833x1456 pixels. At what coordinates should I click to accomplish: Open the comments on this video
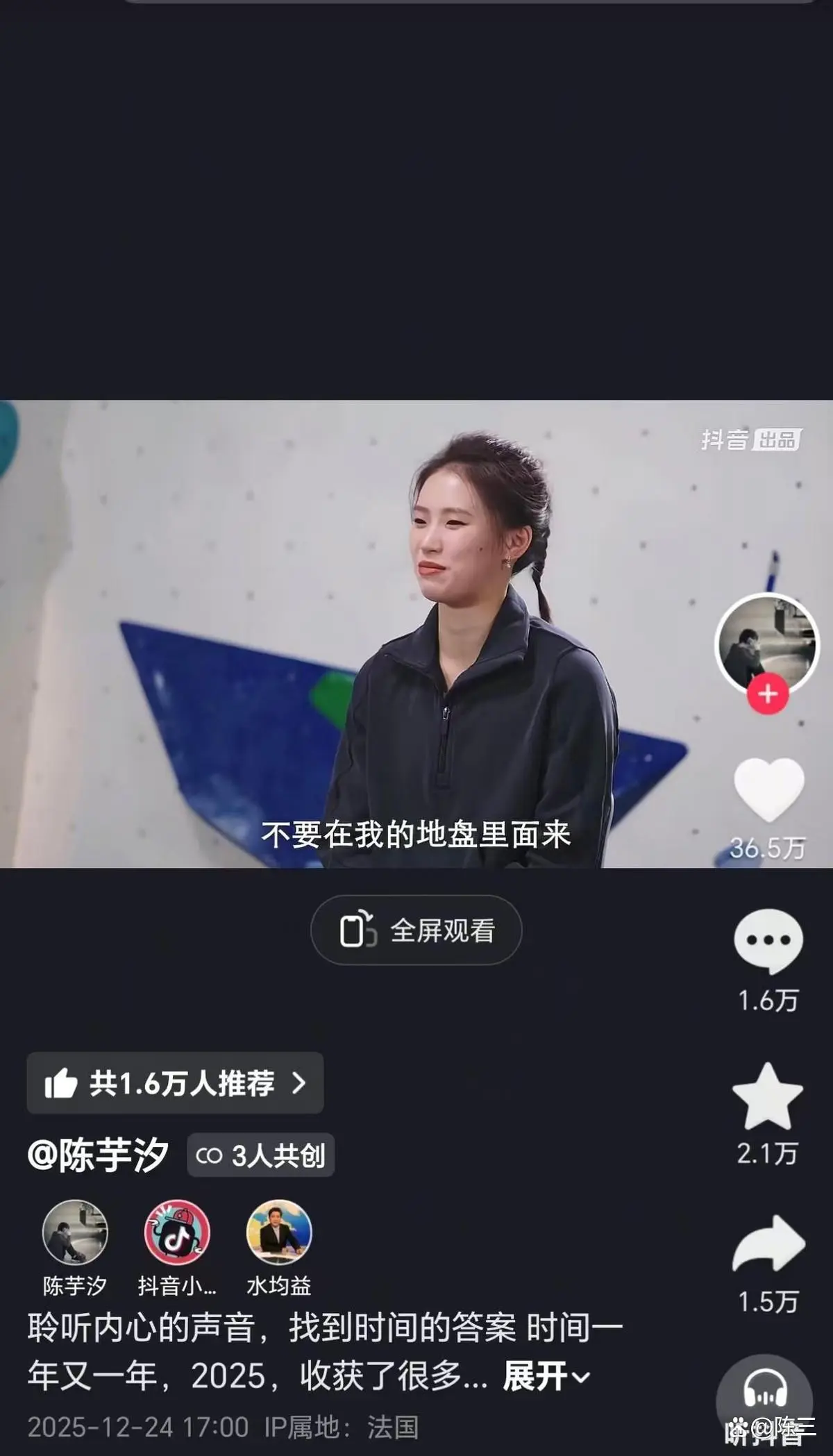[x=768, y=942]
